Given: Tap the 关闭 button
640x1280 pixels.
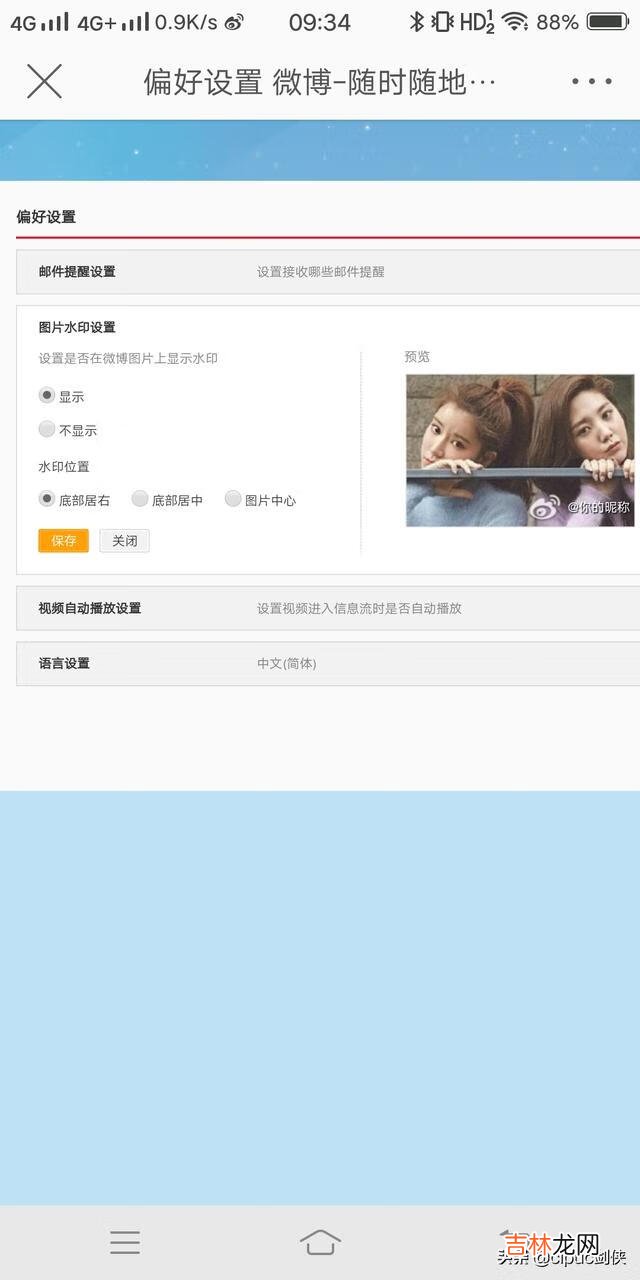Looking at the screenshot, I should (124, 541).
